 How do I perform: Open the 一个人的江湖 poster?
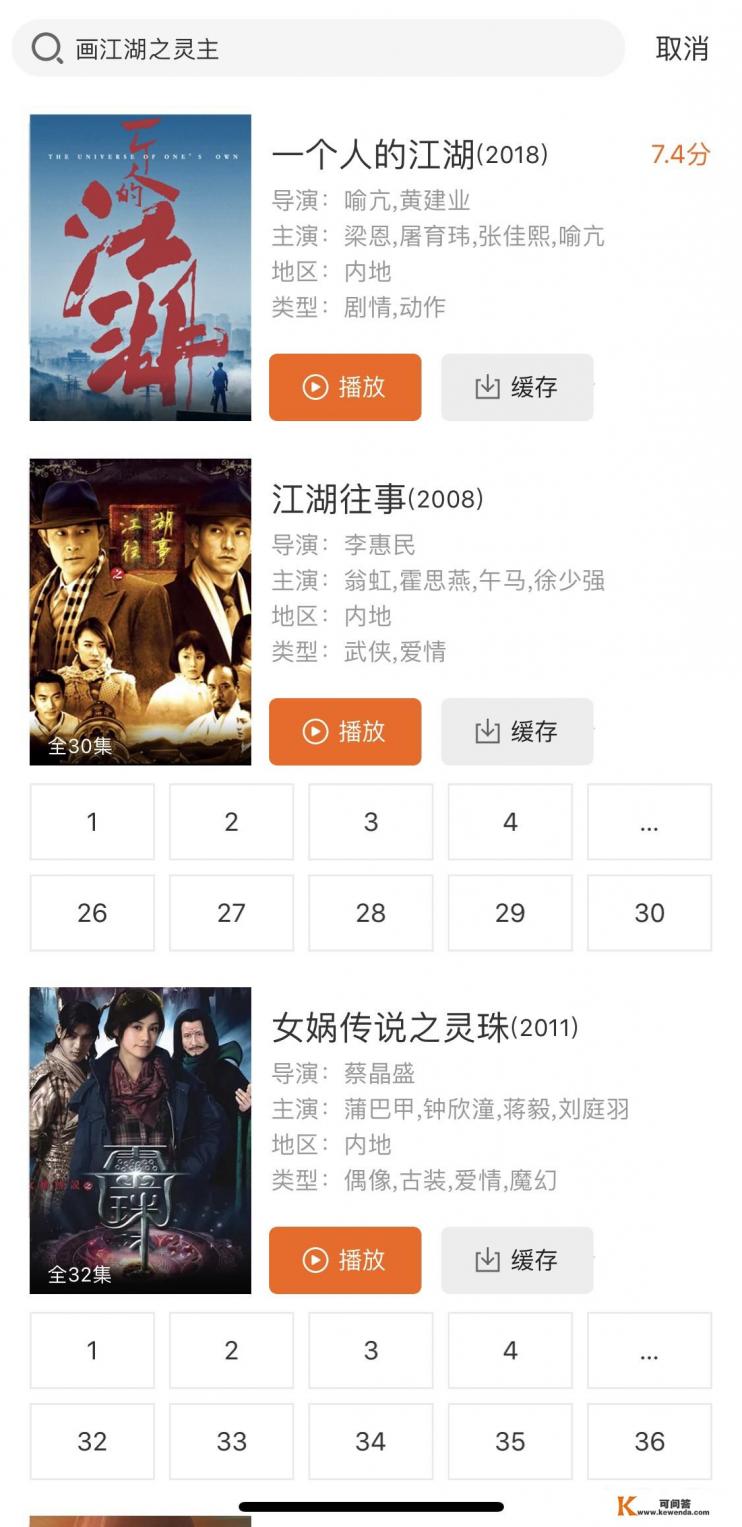[x=140, y=267]
